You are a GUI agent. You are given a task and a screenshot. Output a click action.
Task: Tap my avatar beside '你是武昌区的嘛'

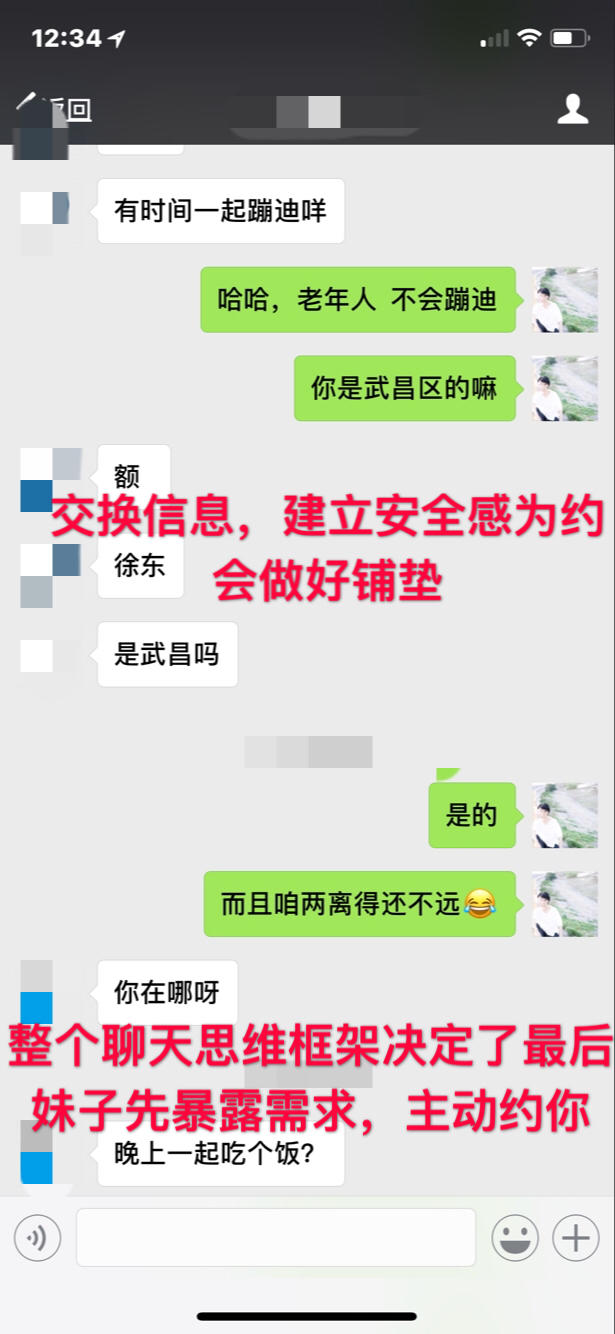(564, 388)
